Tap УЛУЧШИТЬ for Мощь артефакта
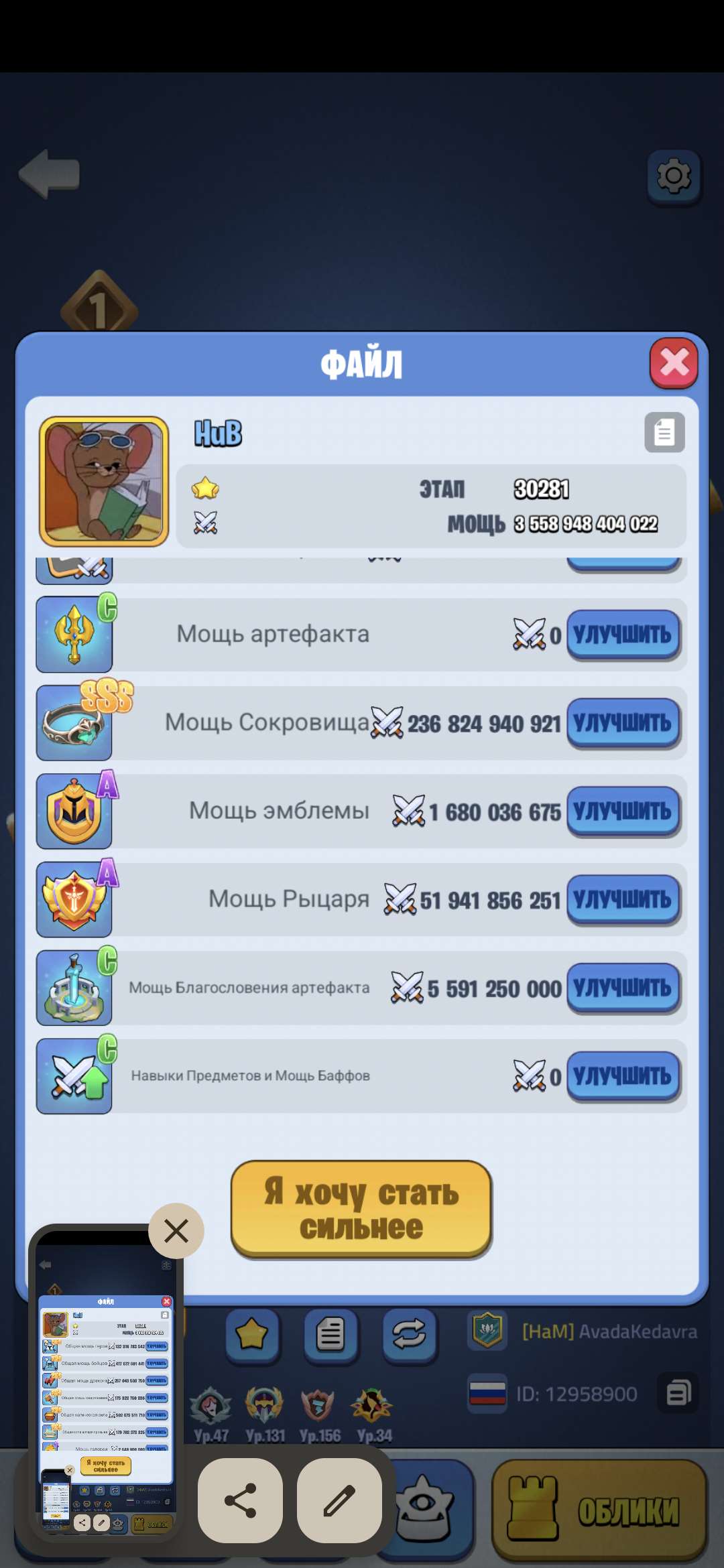724x1568 pixels. click(x=623, y=635)
